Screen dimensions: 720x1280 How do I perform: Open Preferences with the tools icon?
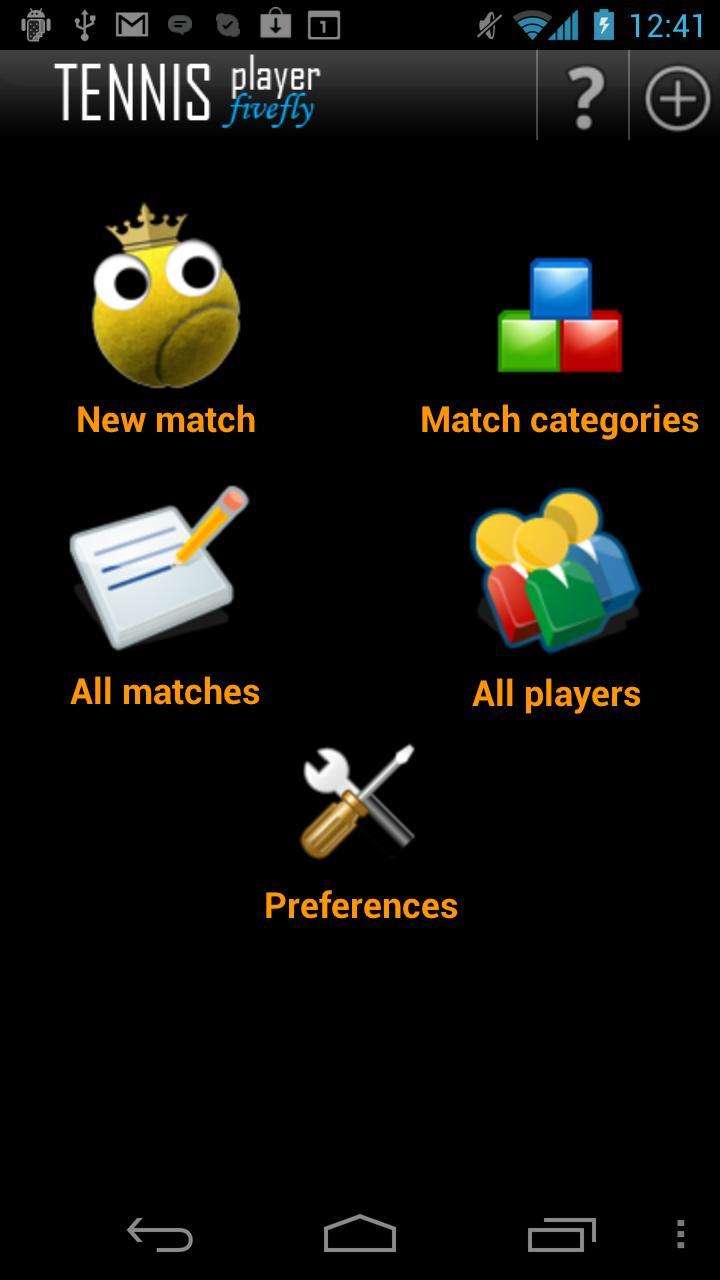pyautogui.click(x=360, y=798)
